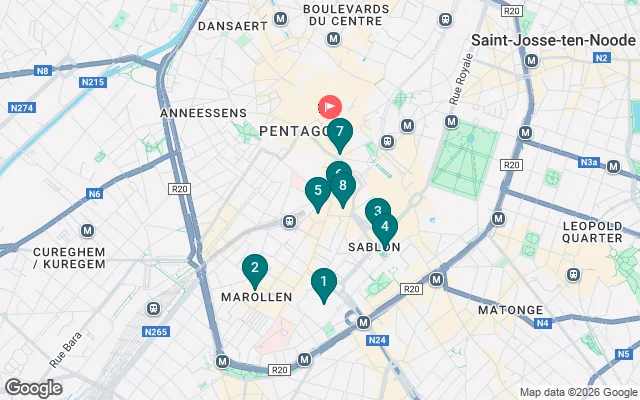Open marker number 7
The image size is (640, 400).
click(340, 132)
